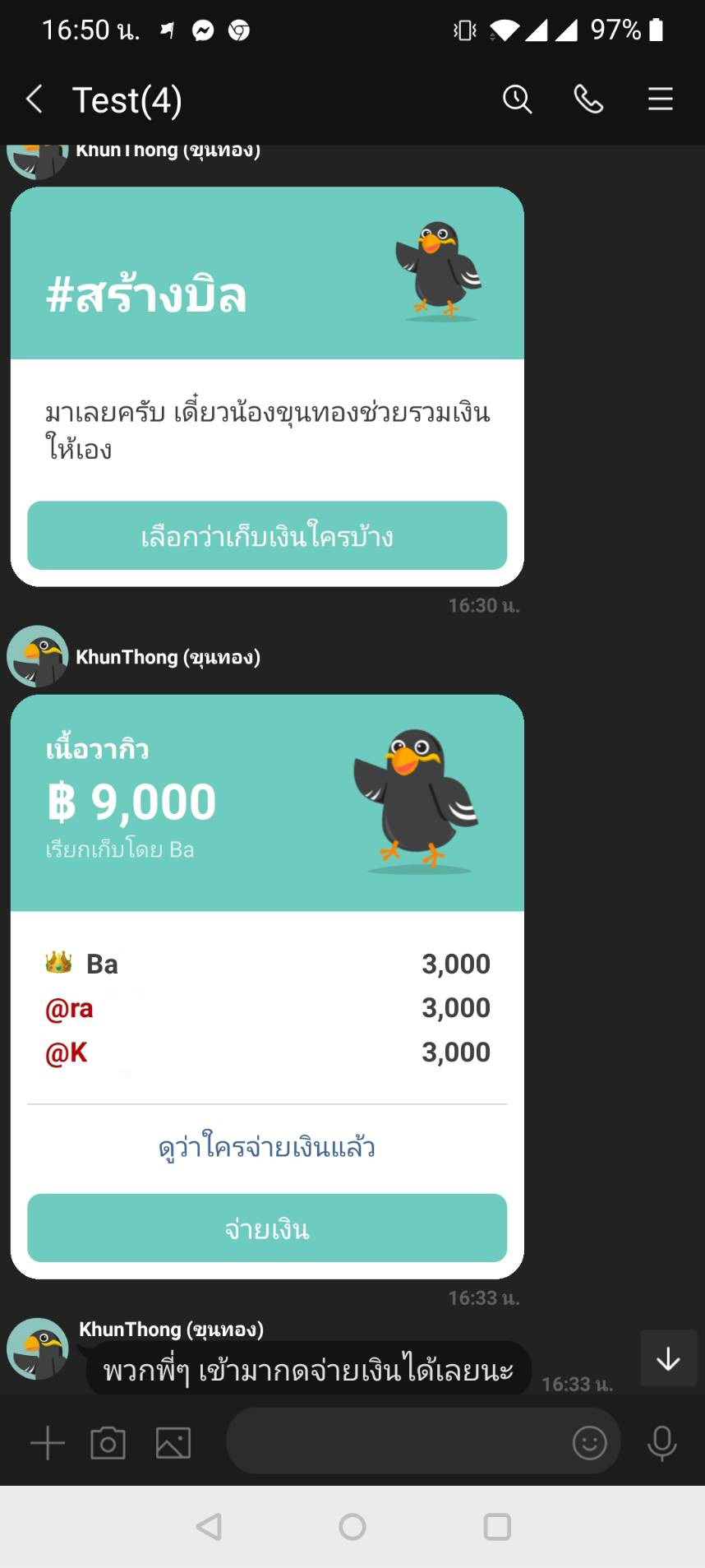Jump to latest message with down arrow
Image resolution: width=705 pixels, height=1568 pixels.
tap(668, 1358)
